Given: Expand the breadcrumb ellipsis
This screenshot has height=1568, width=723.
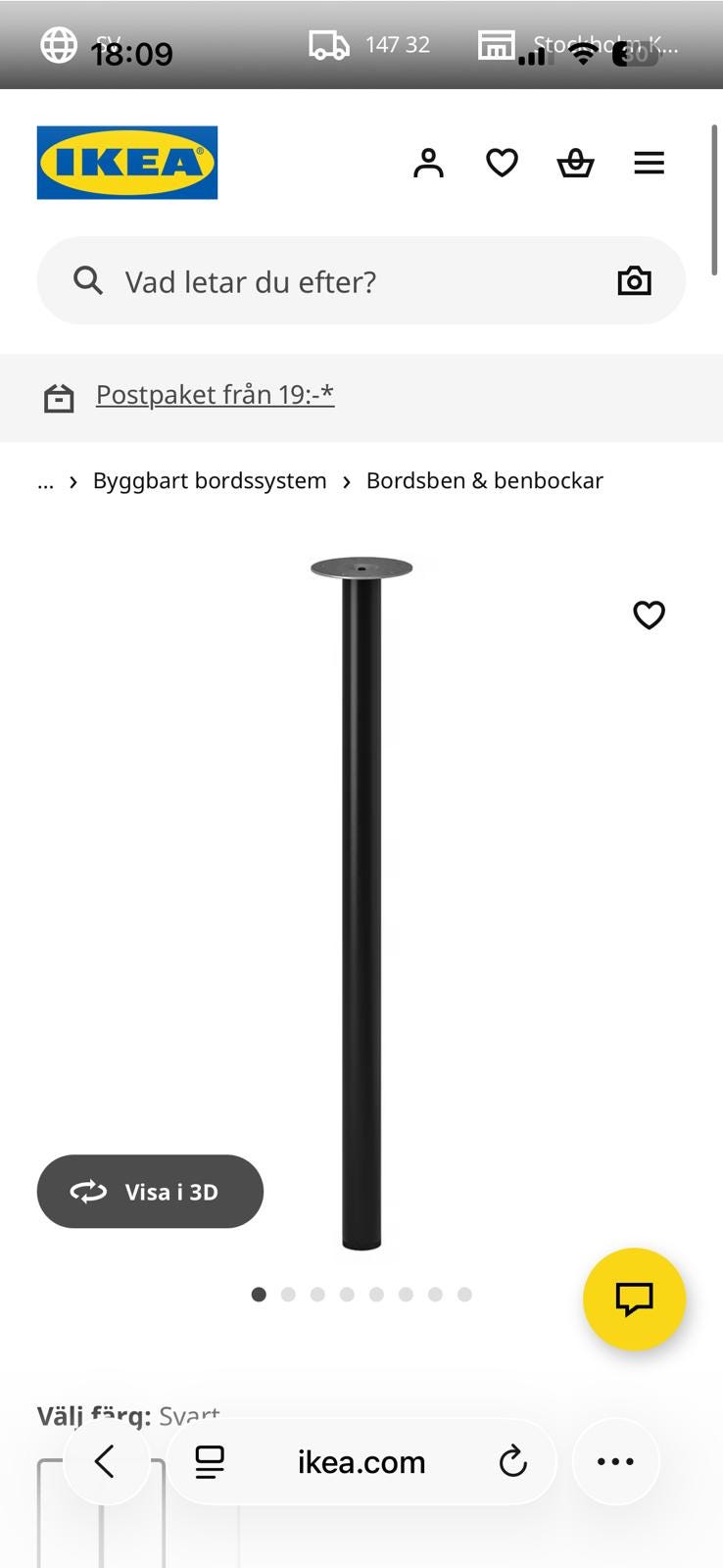Looking at the screenshot, I should [x=45, y=481].
